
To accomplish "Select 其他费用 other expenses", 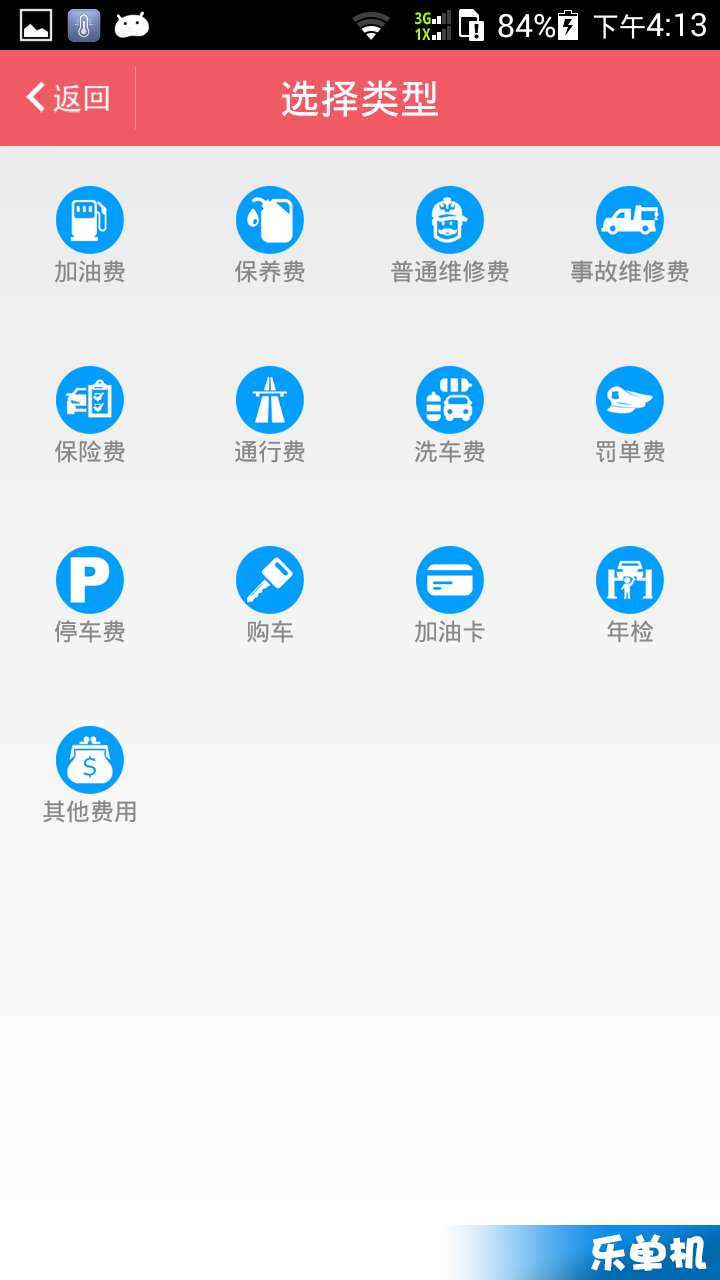I will (90, 776).
